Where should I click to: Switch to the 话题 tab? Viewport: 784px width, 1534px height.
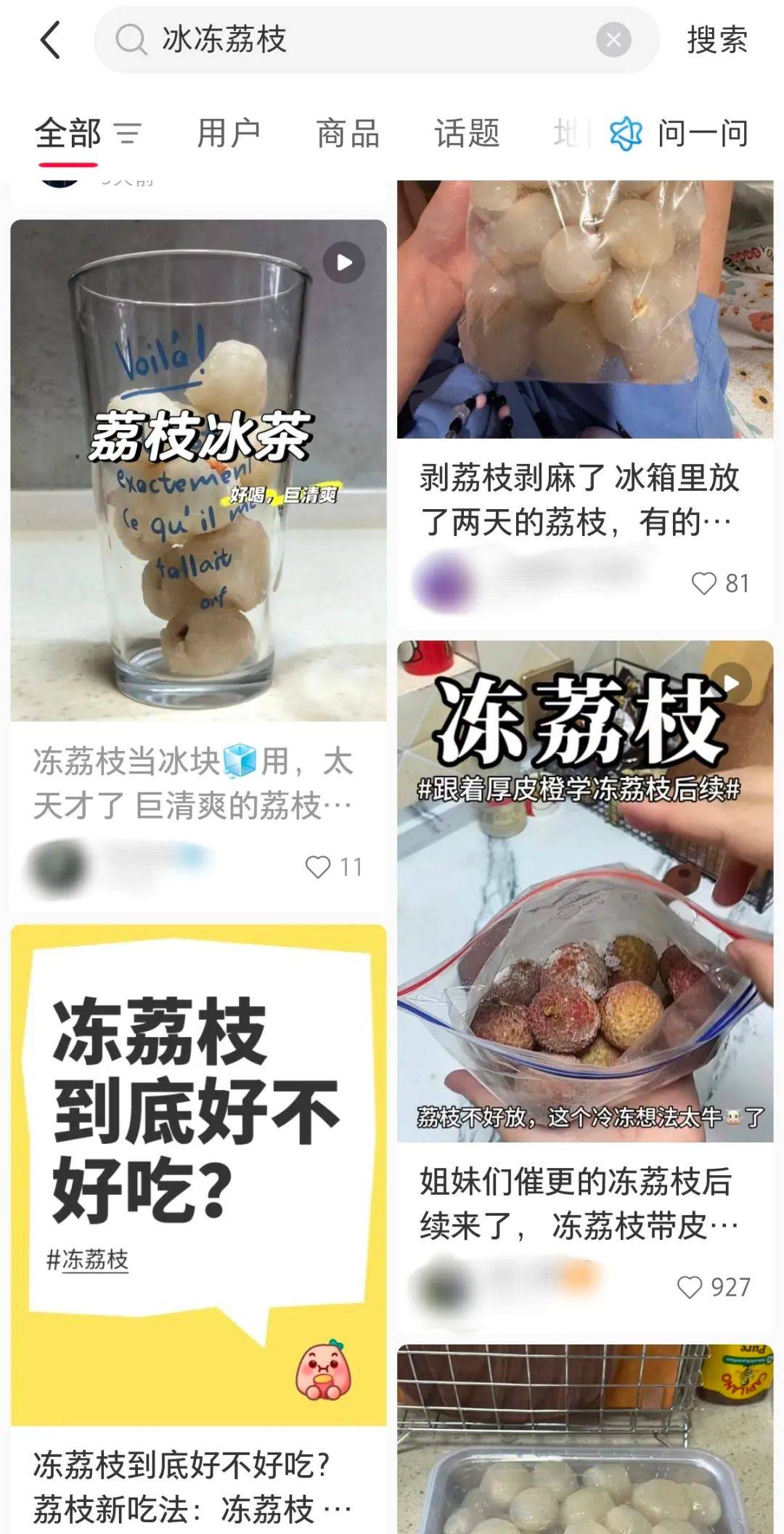[467, 134]
